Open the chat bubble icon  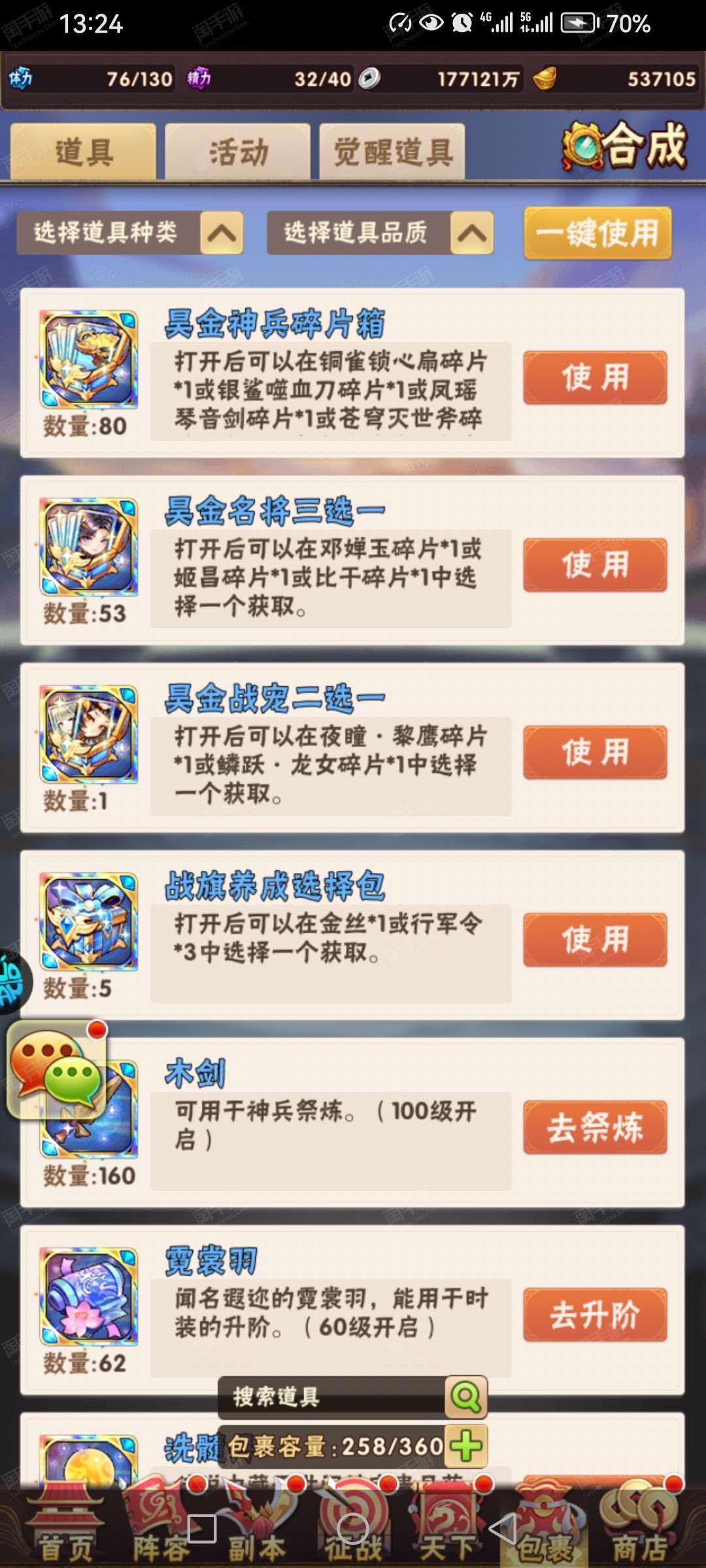58,1068
